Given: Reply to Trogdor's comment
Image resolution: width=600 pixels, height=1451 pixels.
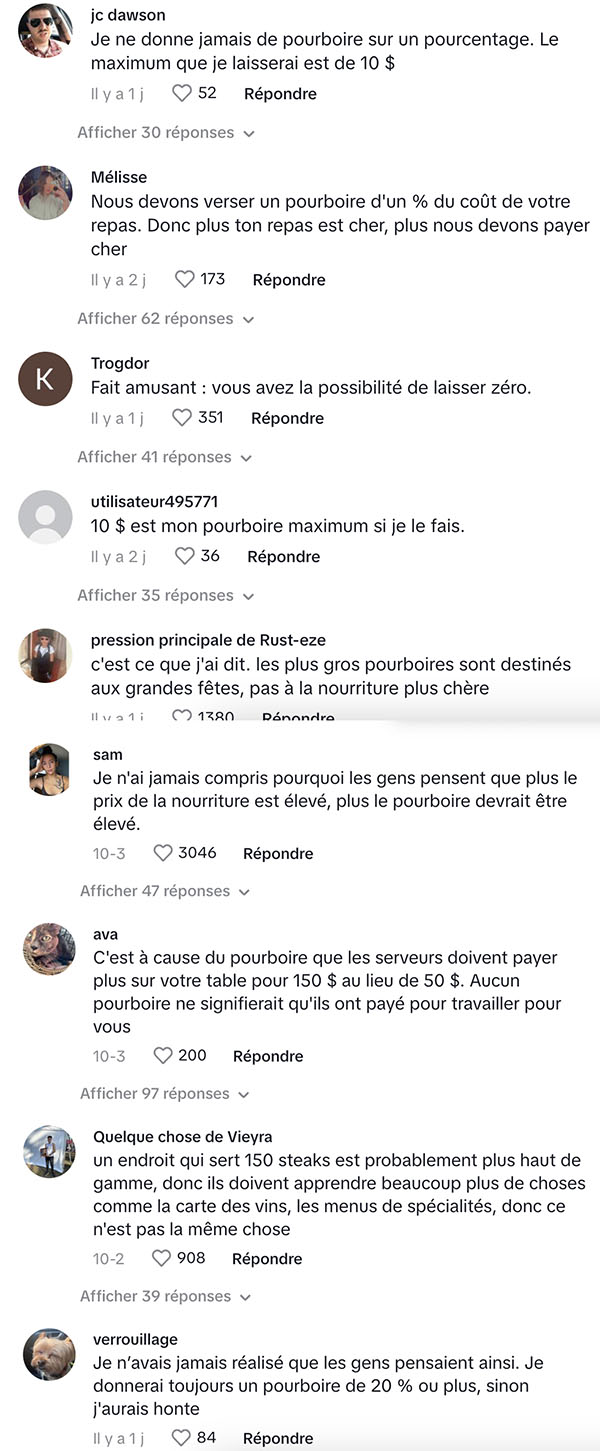Looking at the screenshot, I should coord(287,418).
